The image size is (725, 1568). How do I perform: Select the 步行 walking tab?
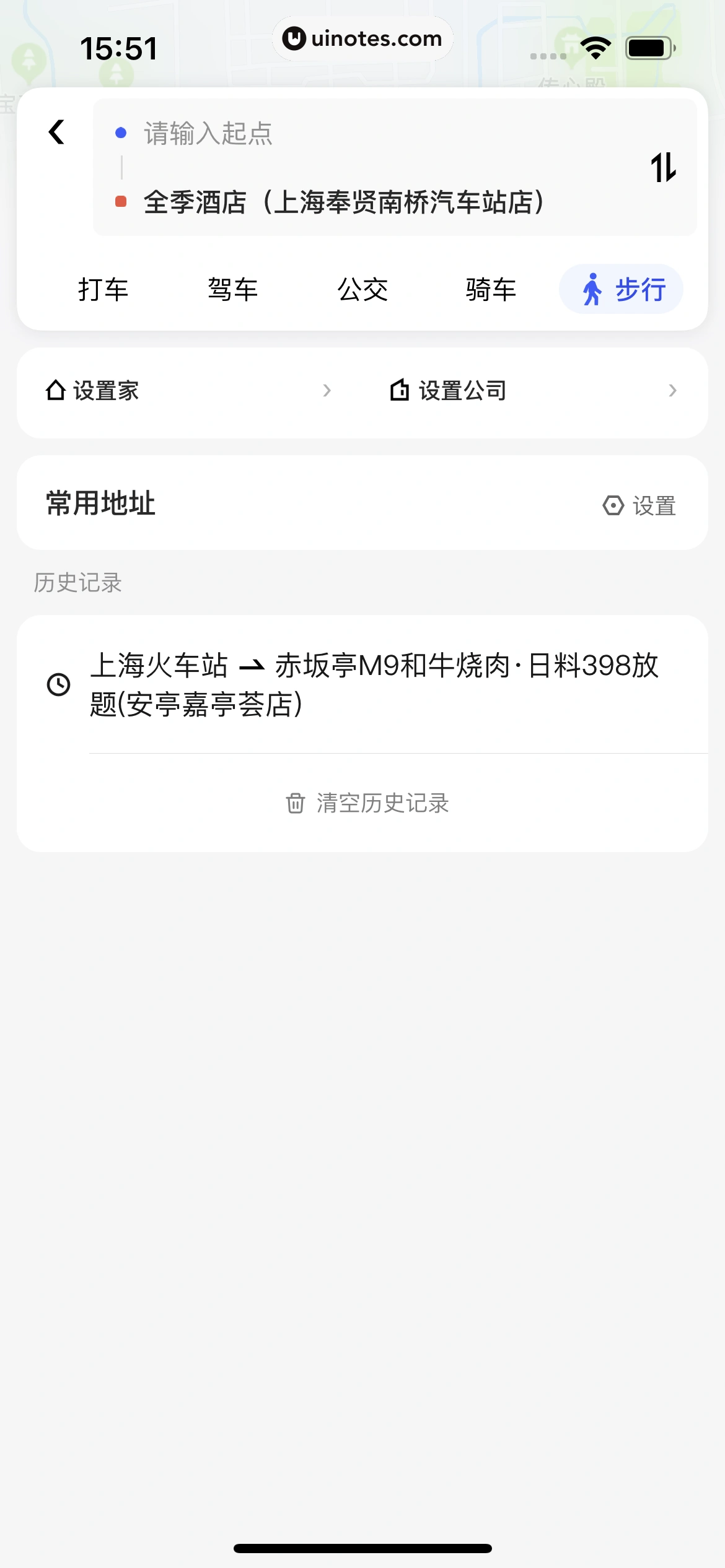click(622, 289)
